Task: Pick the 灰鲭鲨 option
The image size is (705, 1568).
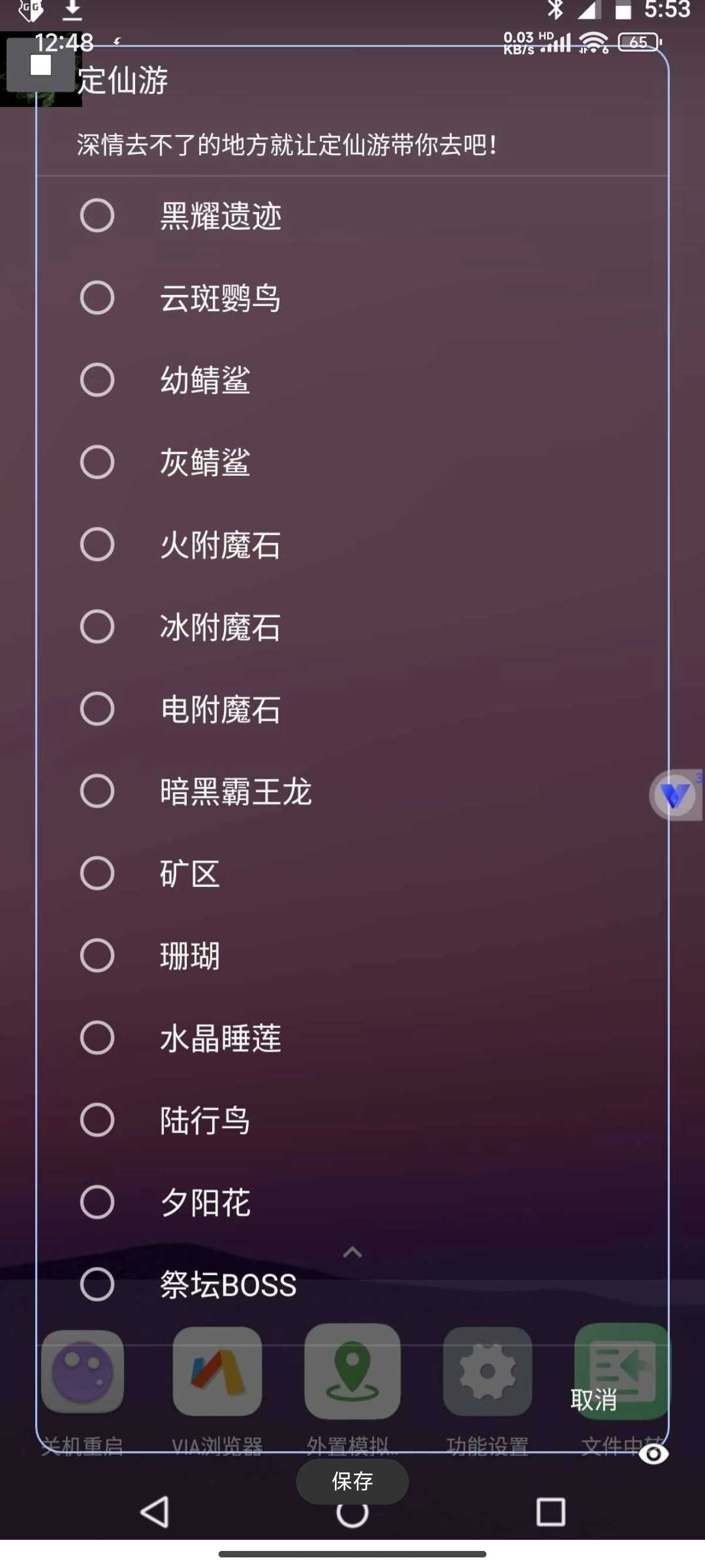Action: (352, 462)
